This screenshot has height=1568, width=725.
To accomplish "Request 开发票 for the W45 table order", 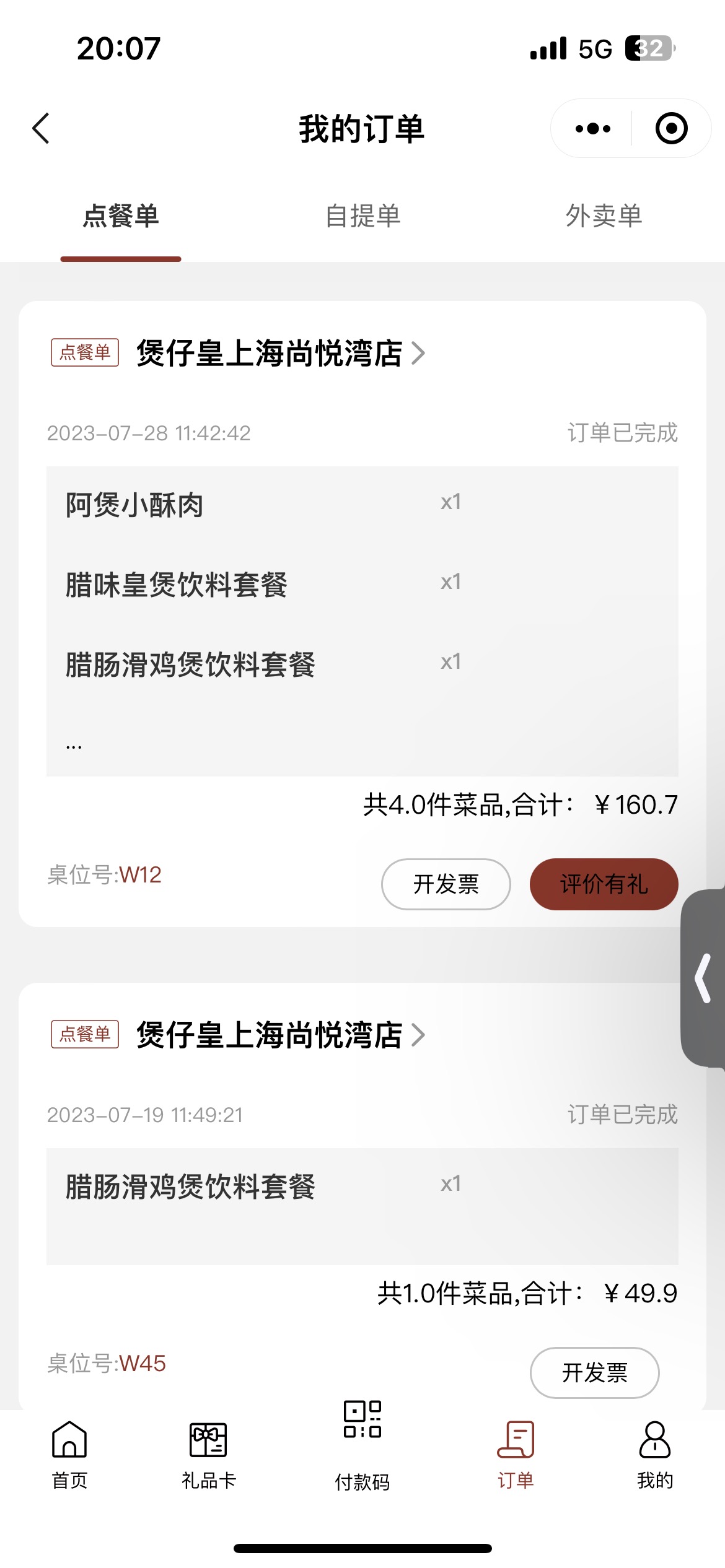I will click(595, 1372).
